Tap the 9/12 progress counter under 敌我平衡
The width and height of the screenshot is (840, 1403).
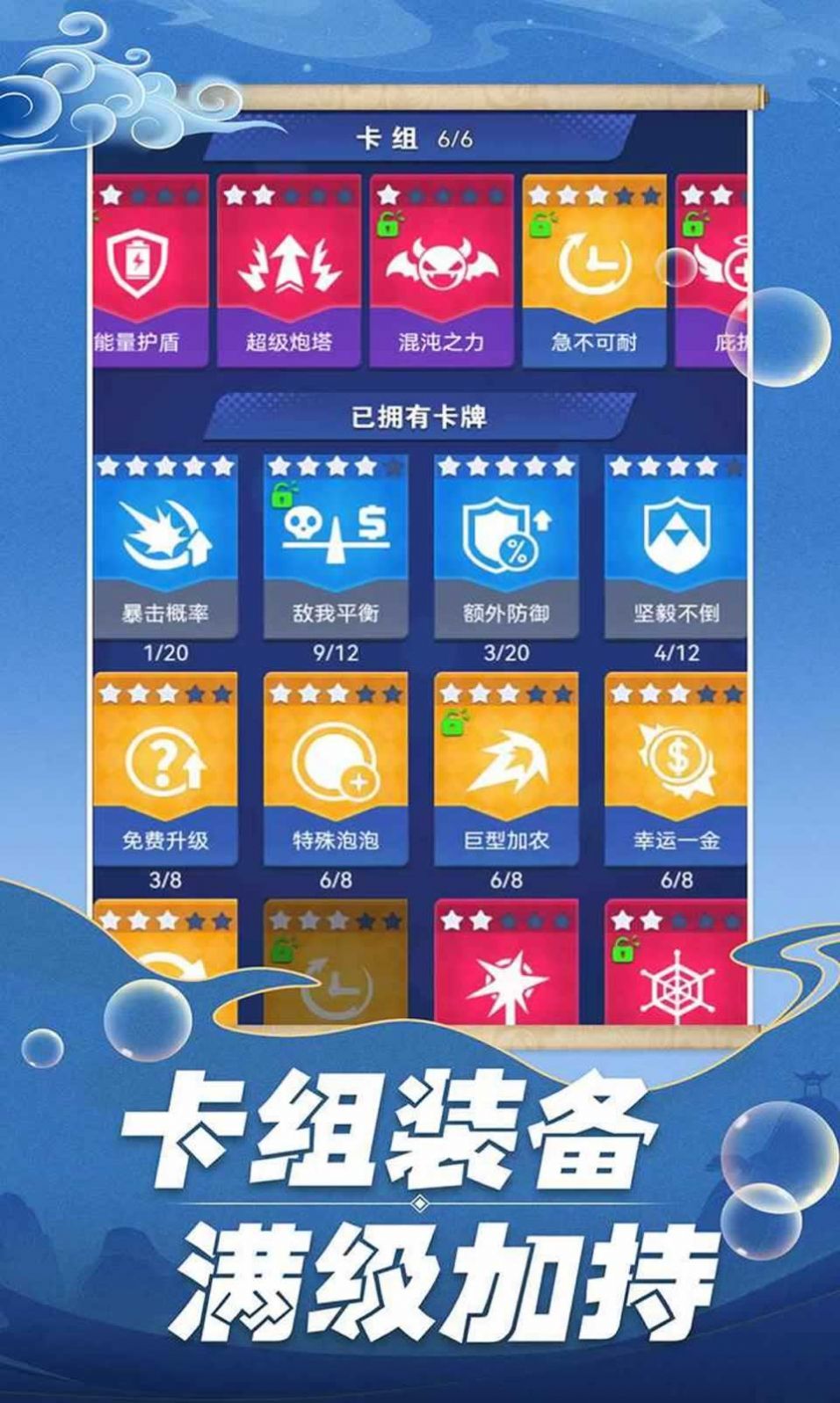click(x=335, y=651)
